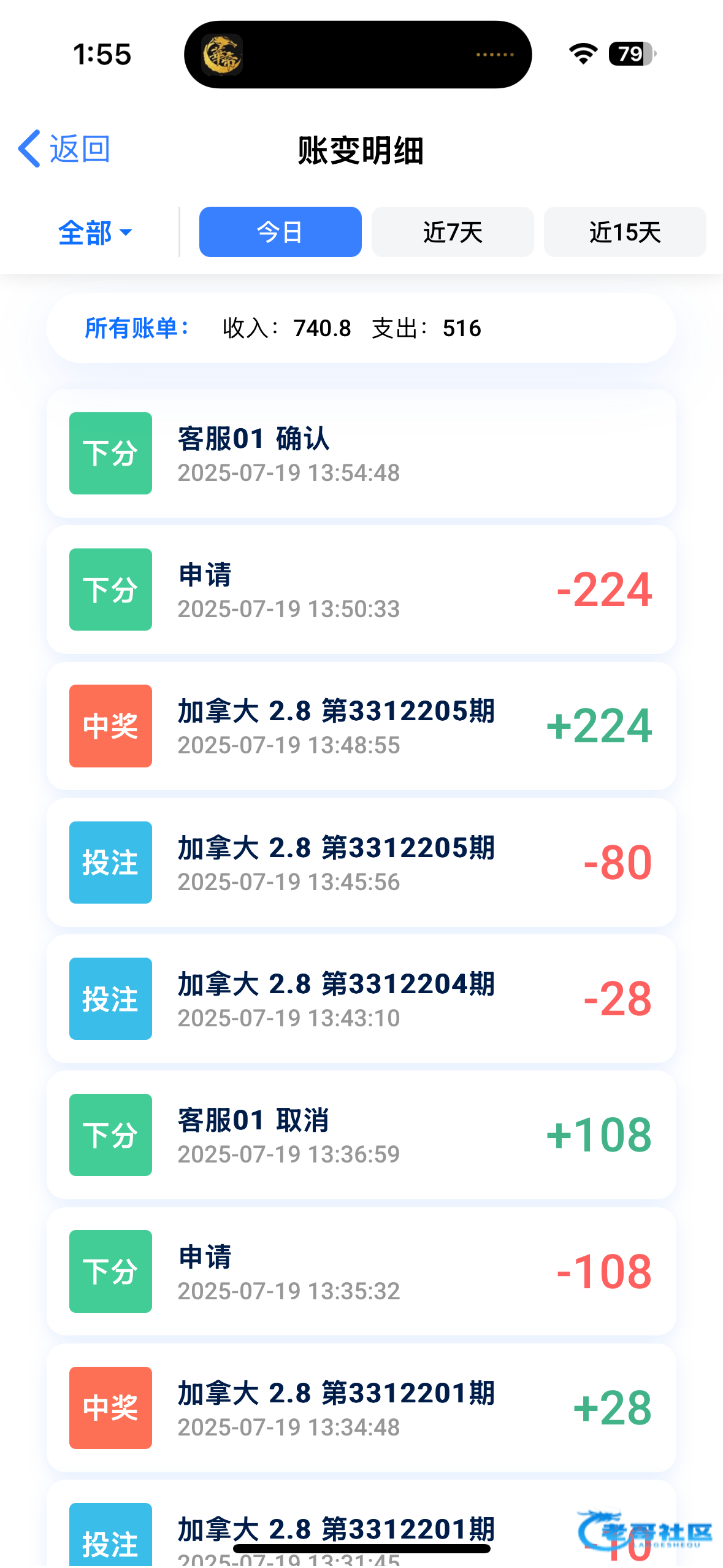Image resolution: width=723 pixels, height=1568 pixels.
Task: Show records for 近15天
Action: point(624,233)
